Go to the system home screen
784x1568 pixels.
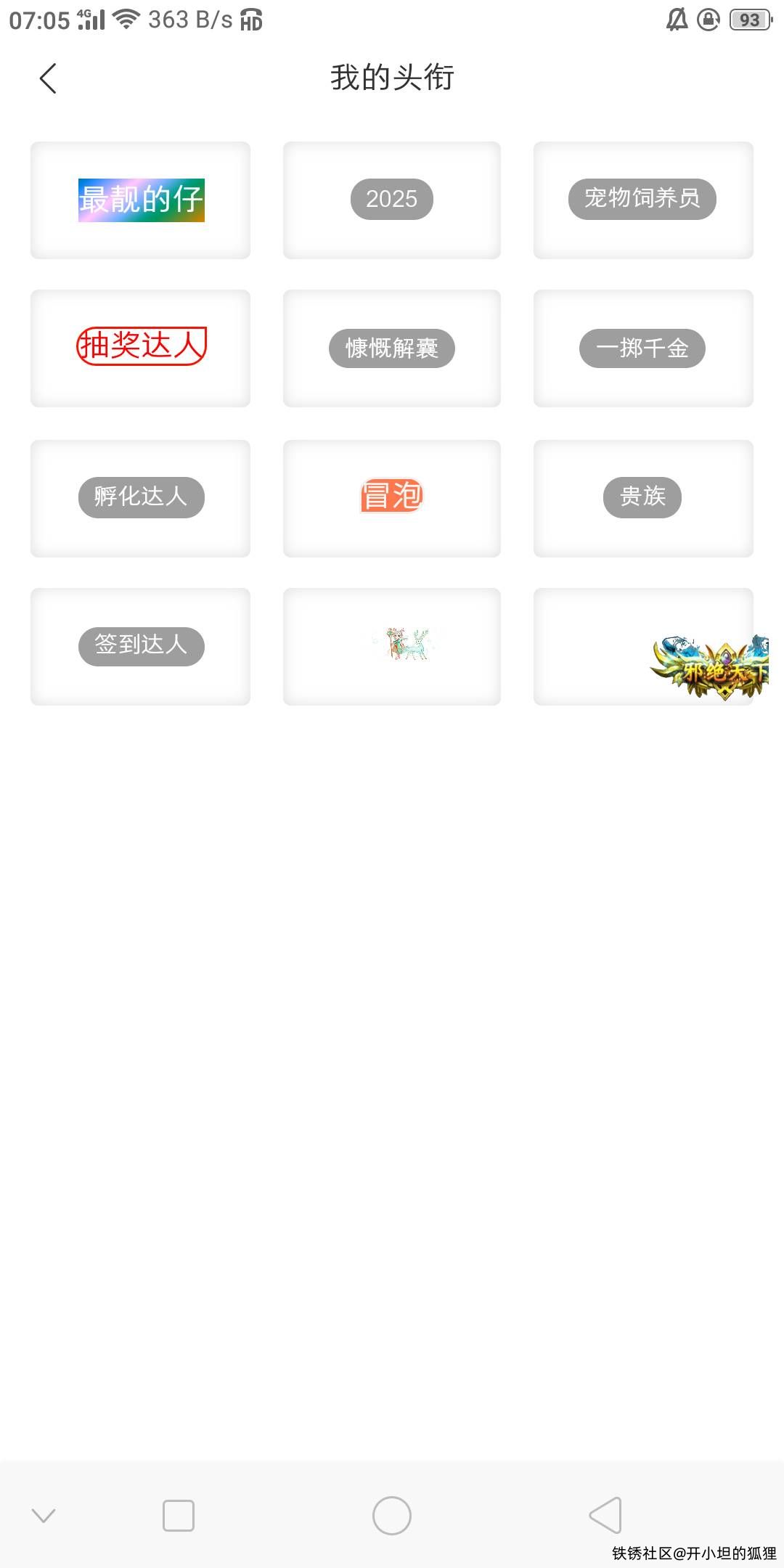point(392,1516)
